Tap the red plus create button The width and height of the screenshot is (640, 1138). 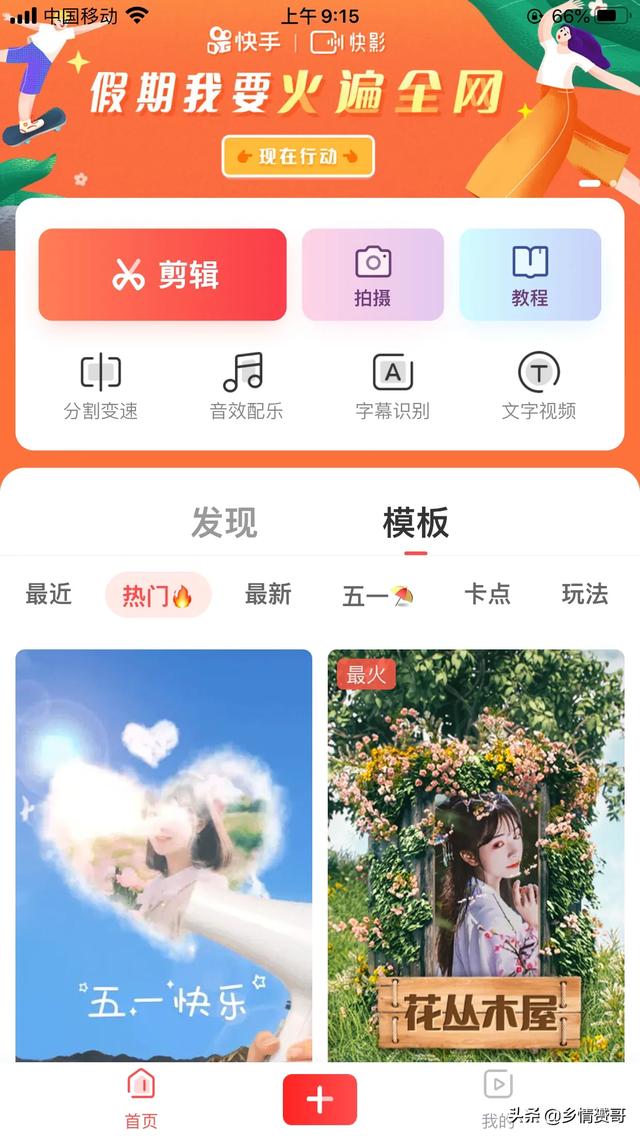320,1100
